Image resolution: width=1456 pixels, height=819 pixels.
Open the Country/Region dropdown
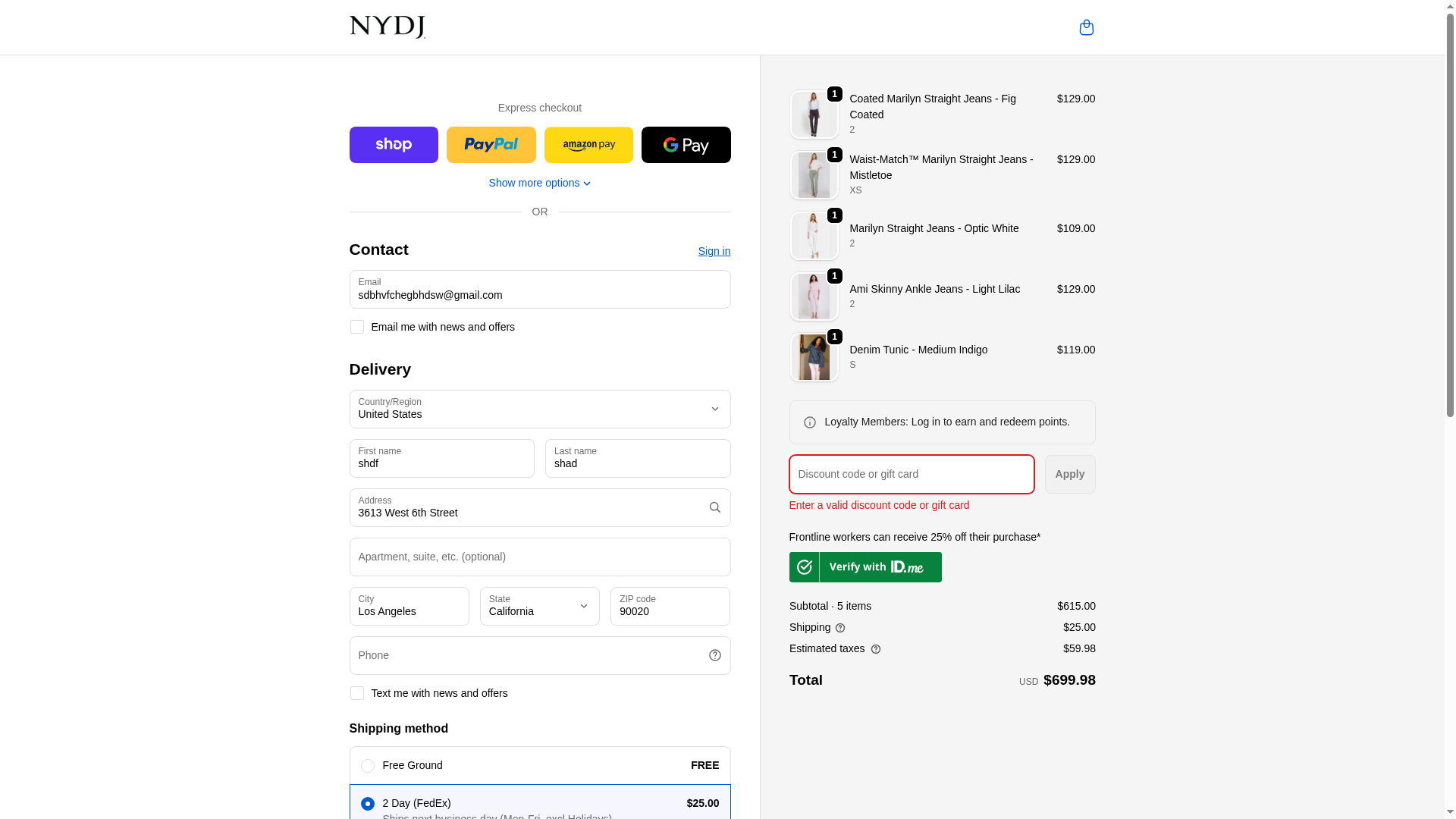[539, 409]
